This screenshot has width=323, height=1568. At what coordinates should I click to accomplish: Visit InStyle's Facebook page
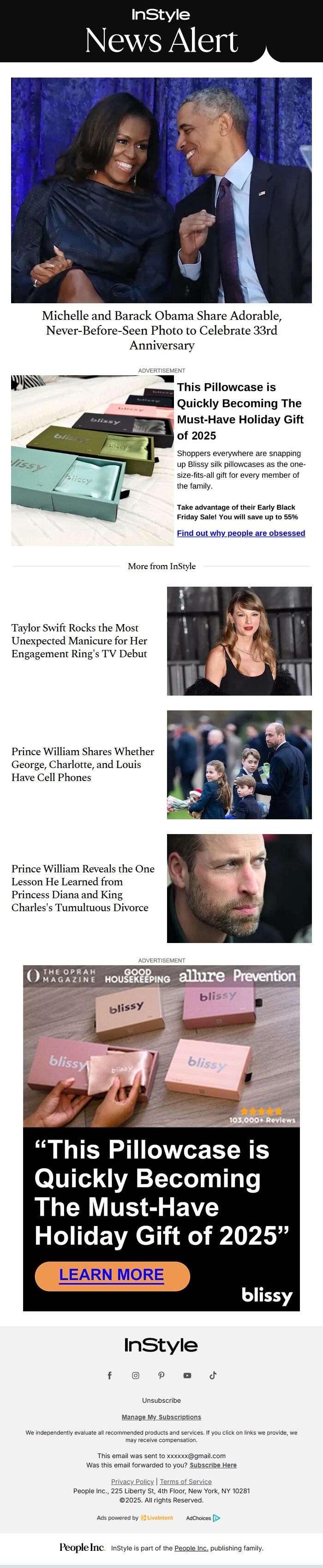click(x=109, y=1375)
